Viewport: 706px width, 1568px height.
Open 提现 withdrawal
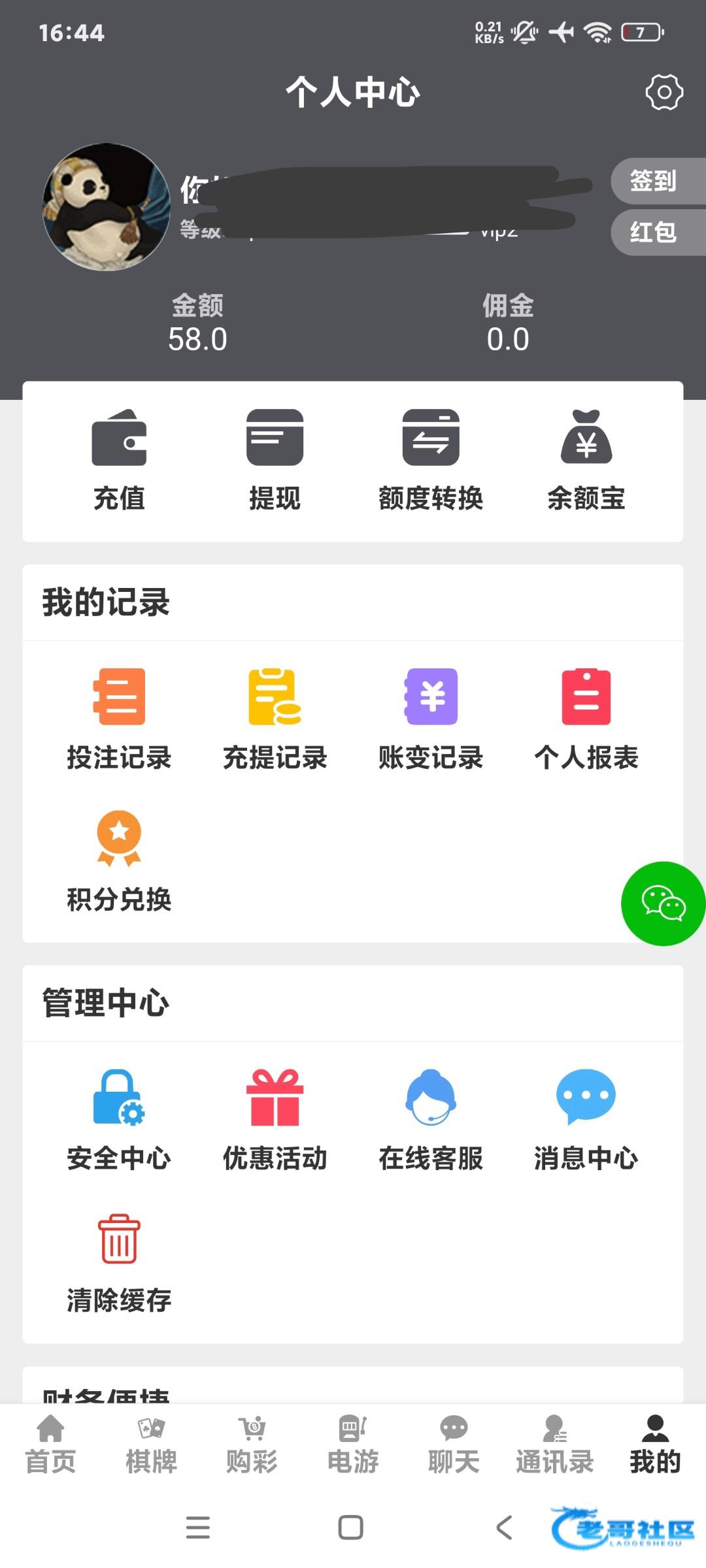tap(275, 459)
